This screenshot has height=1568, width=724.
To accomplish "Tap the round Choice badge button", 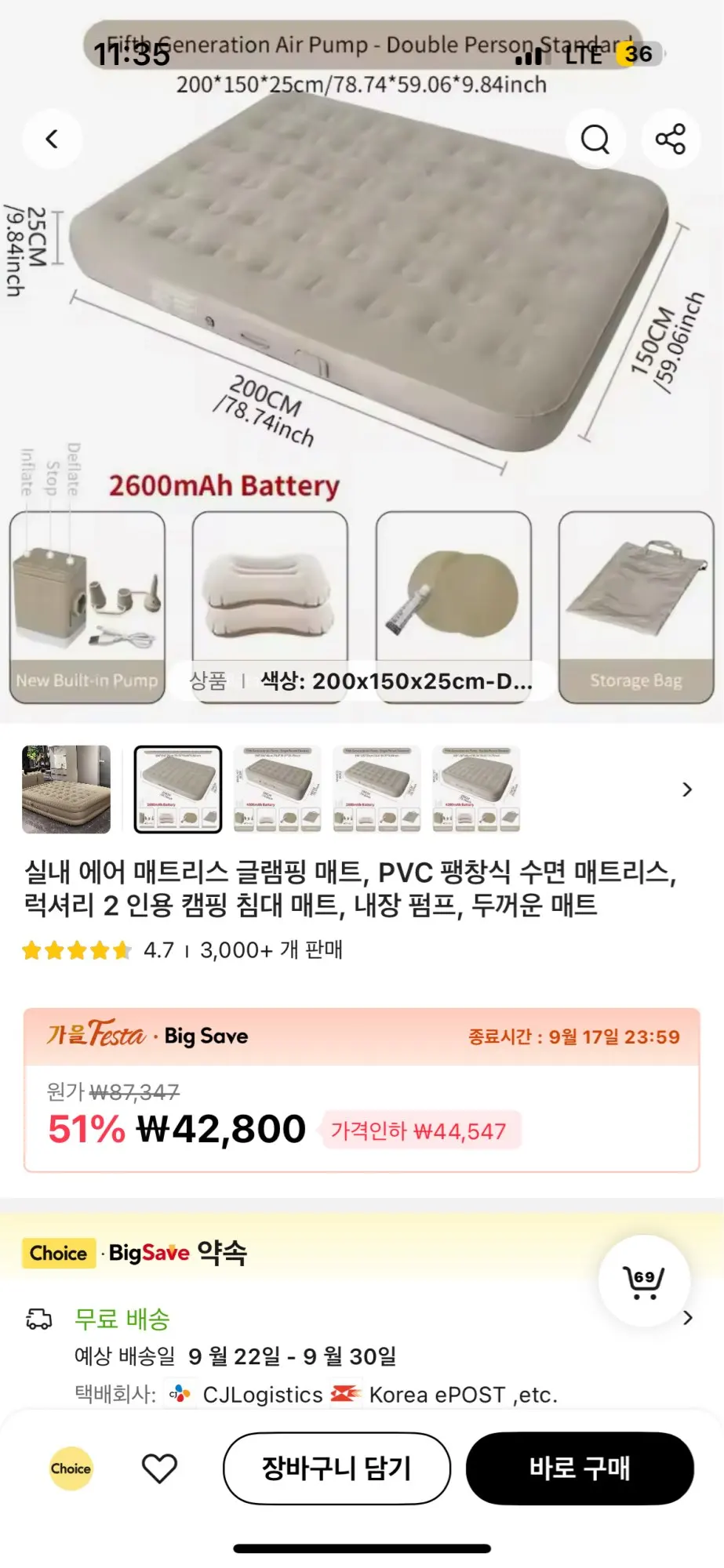I will point(71,1468).
